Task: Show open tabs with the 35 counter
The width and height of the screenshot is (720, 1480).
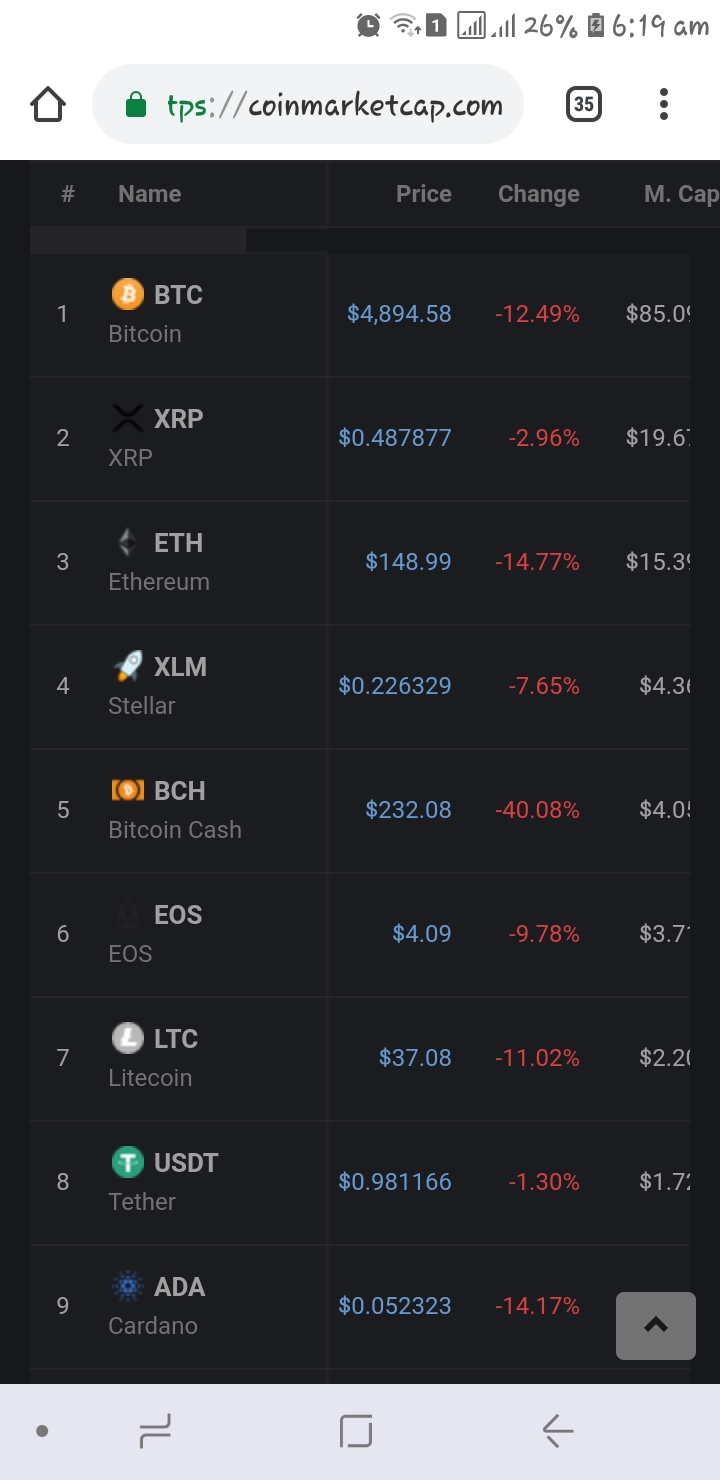Action: click(585, 103)
